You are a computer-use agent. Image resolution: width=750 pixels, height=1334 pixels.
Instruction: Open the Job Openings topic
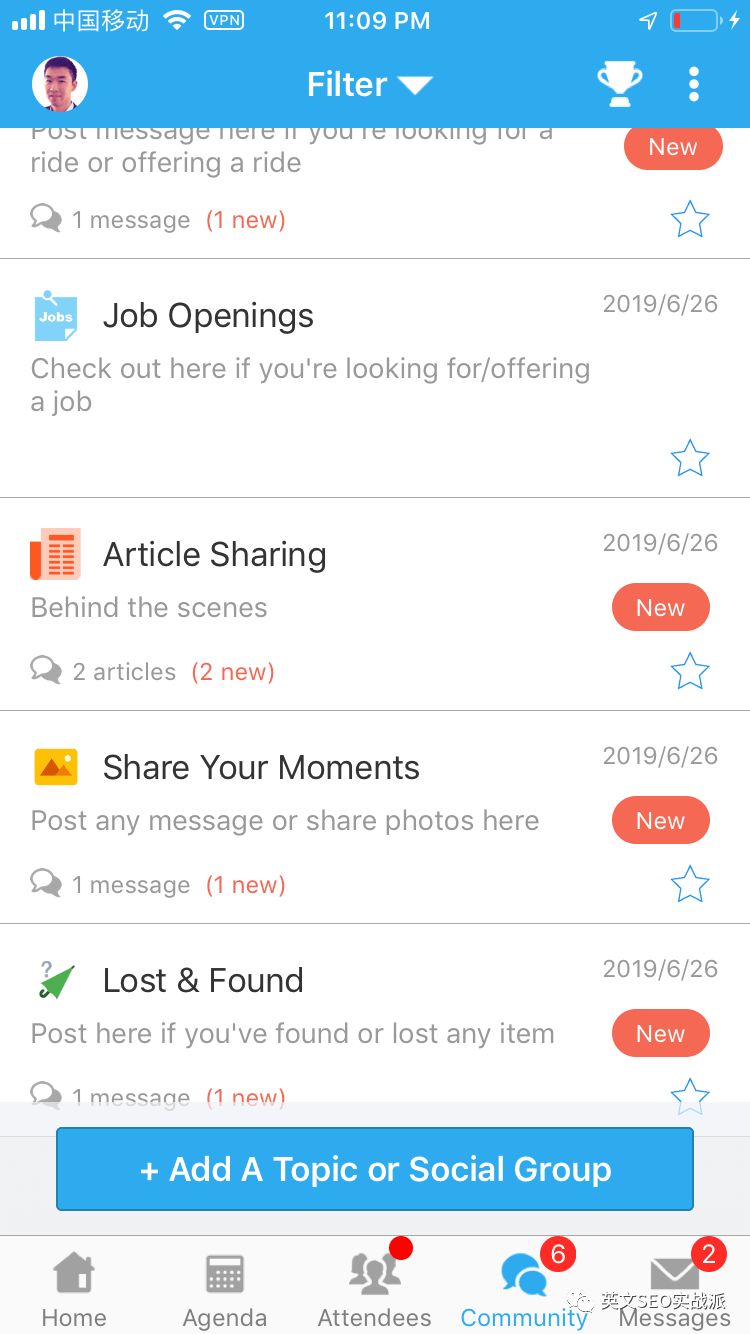(375, 378)
